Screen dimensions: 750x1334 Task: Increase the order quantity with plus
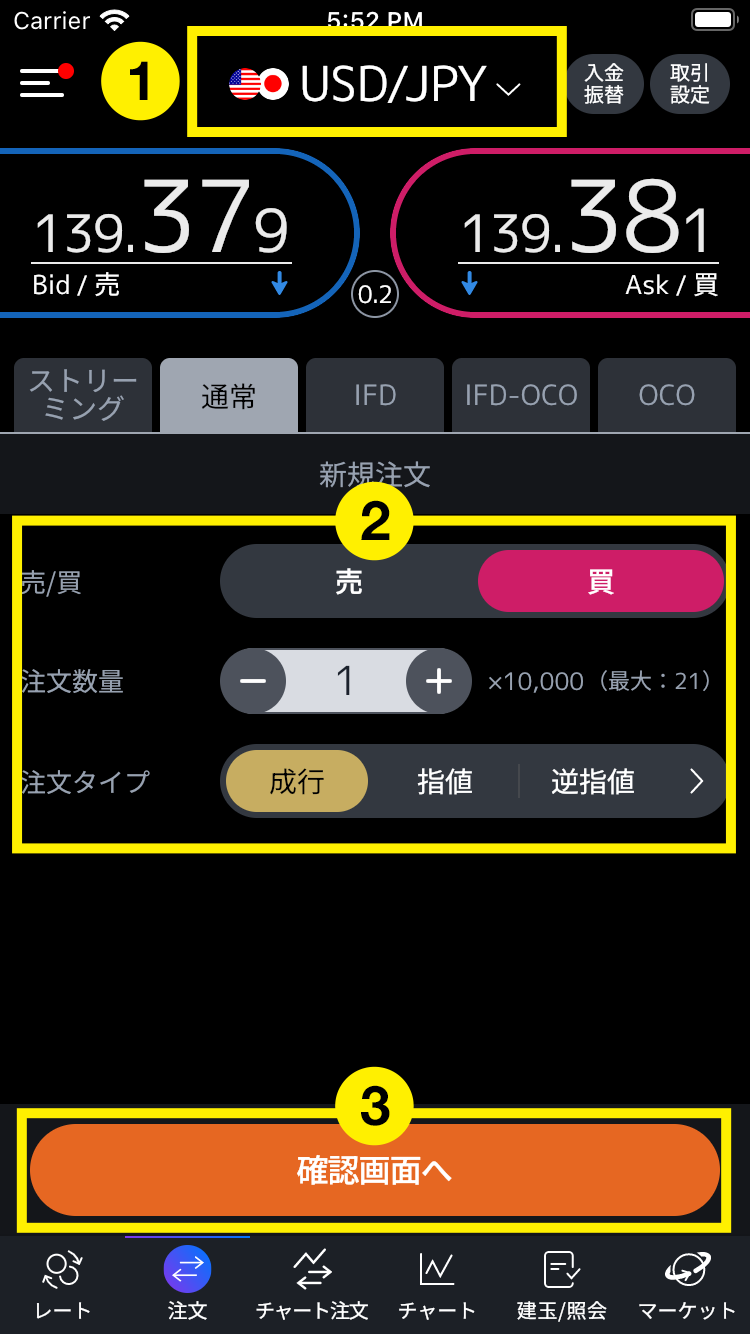pos(438,681)
